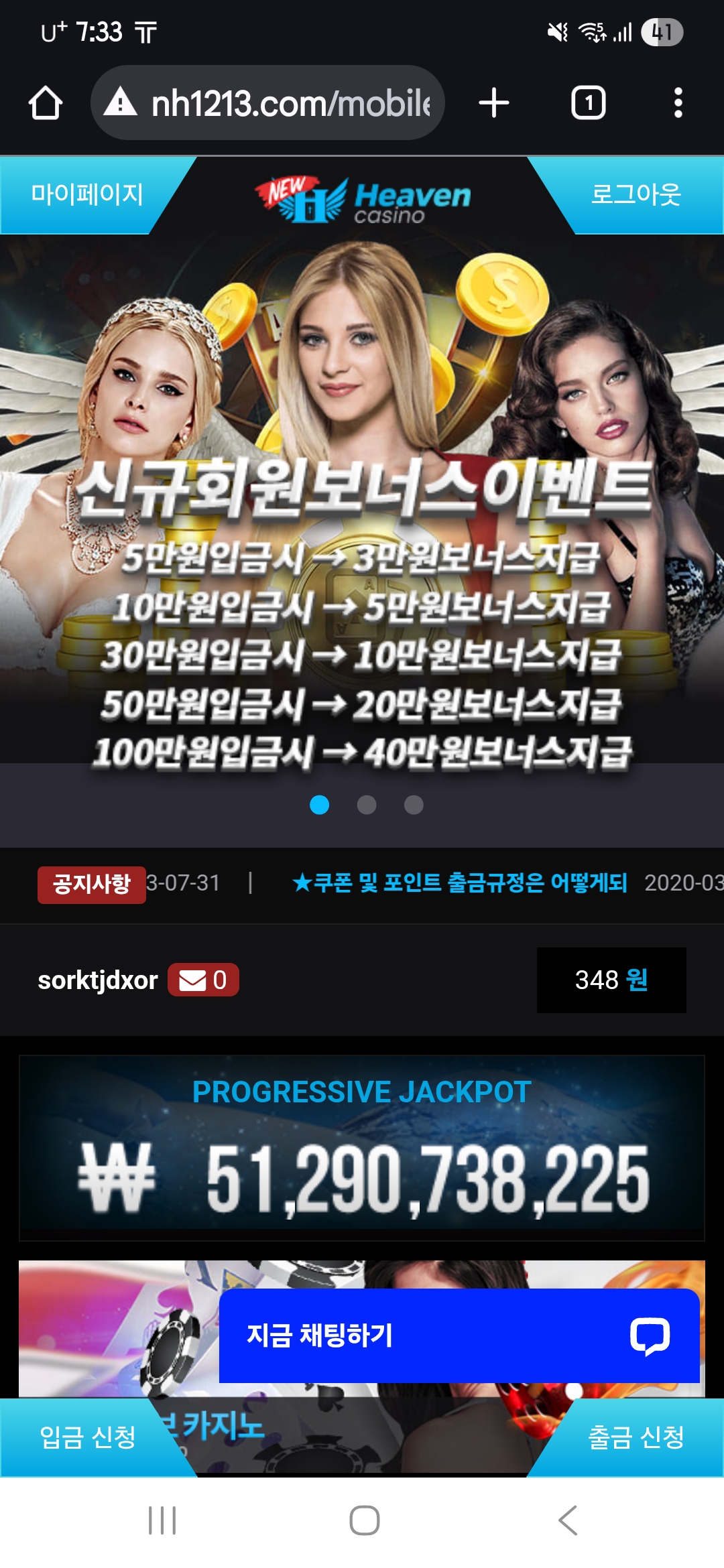Select the third banner page dot

point(414,805)
